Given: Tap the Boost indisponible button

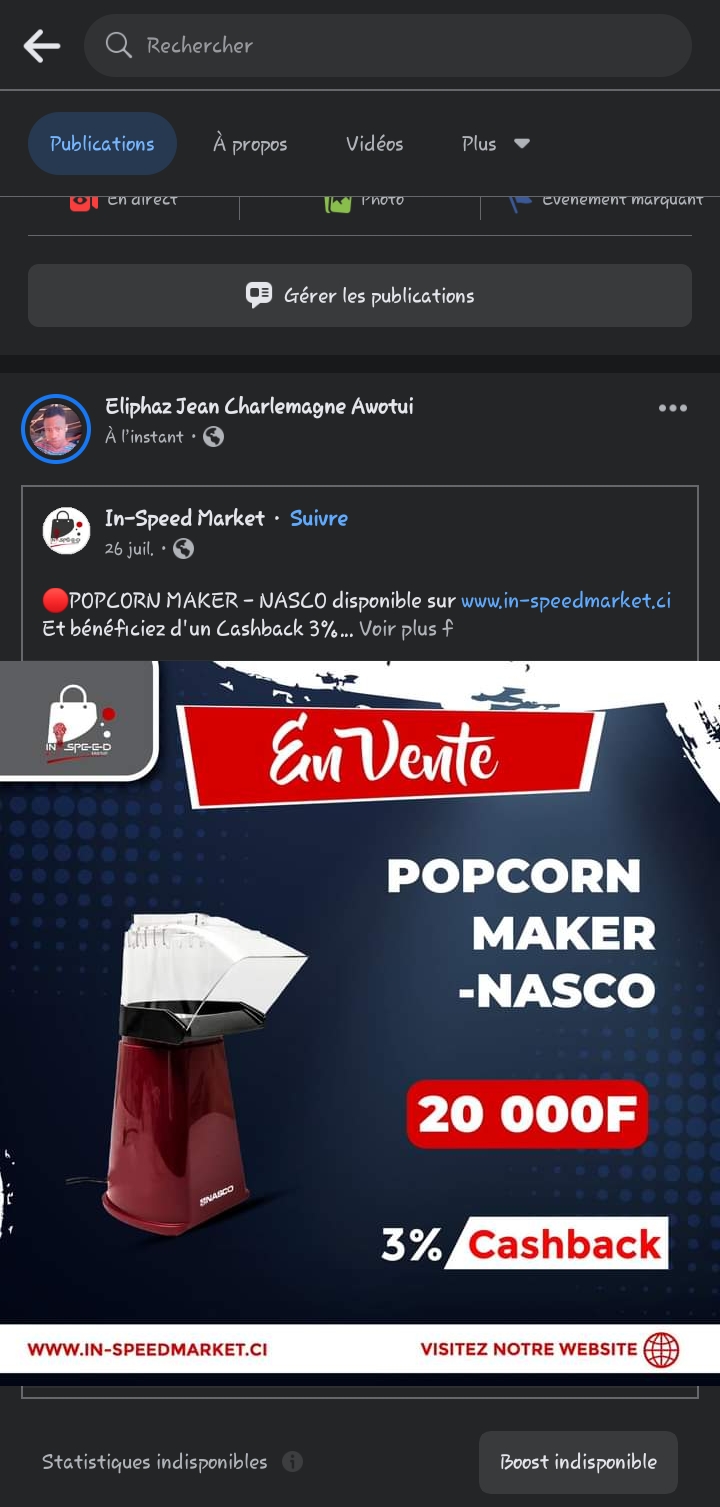Looking at the screenshot, I should pyautogui.click(x=578, y=1462).
